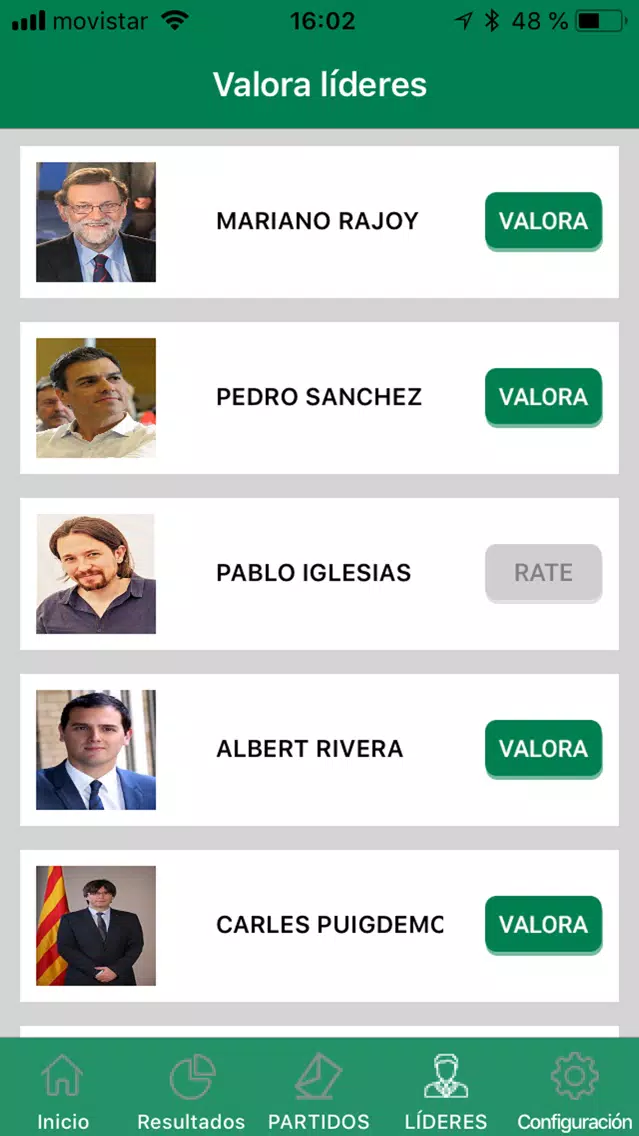Hit VALORA beside Albert Rivera
639x1136 pixels.
(x=543, y=749)
